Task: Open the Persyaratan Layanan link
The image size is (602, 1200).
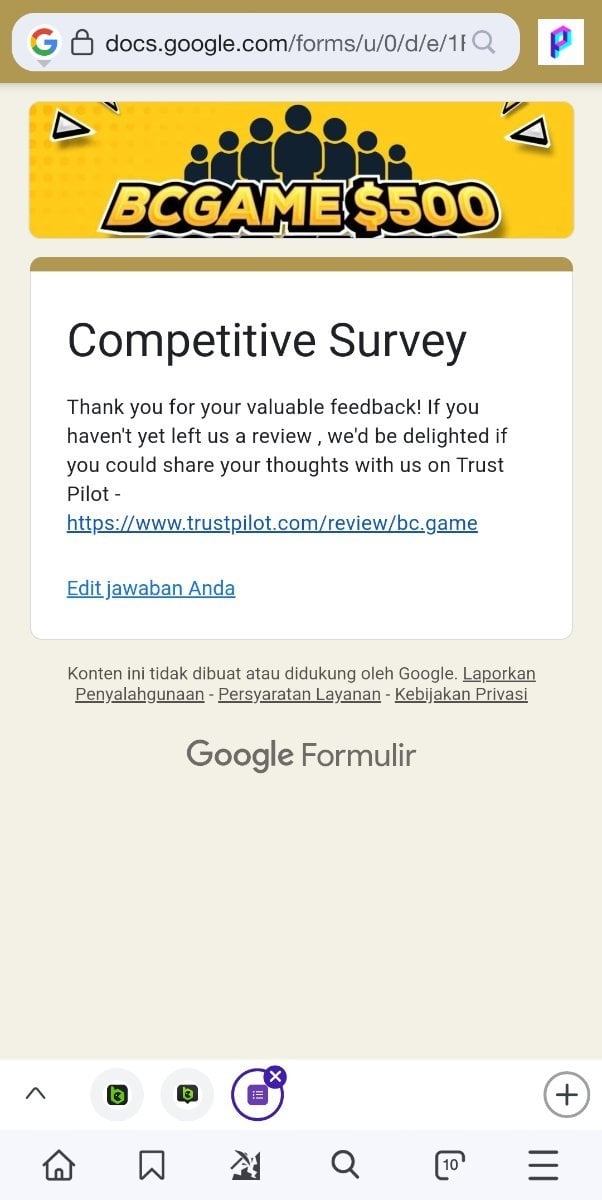Action: (x=299, y=694)
